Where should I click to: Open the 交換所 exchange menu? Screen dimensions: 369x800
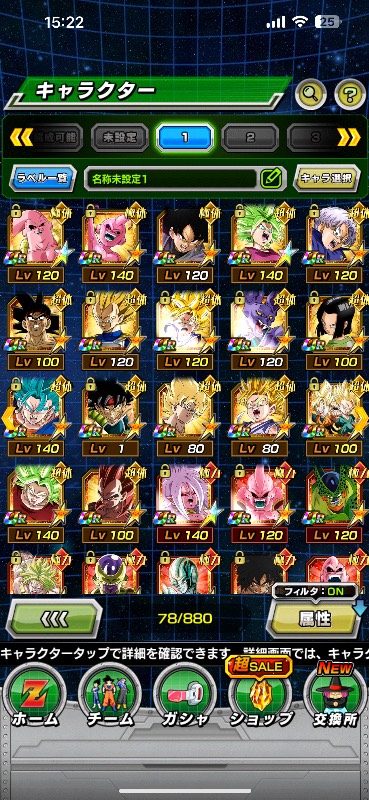tap(335, 698)
